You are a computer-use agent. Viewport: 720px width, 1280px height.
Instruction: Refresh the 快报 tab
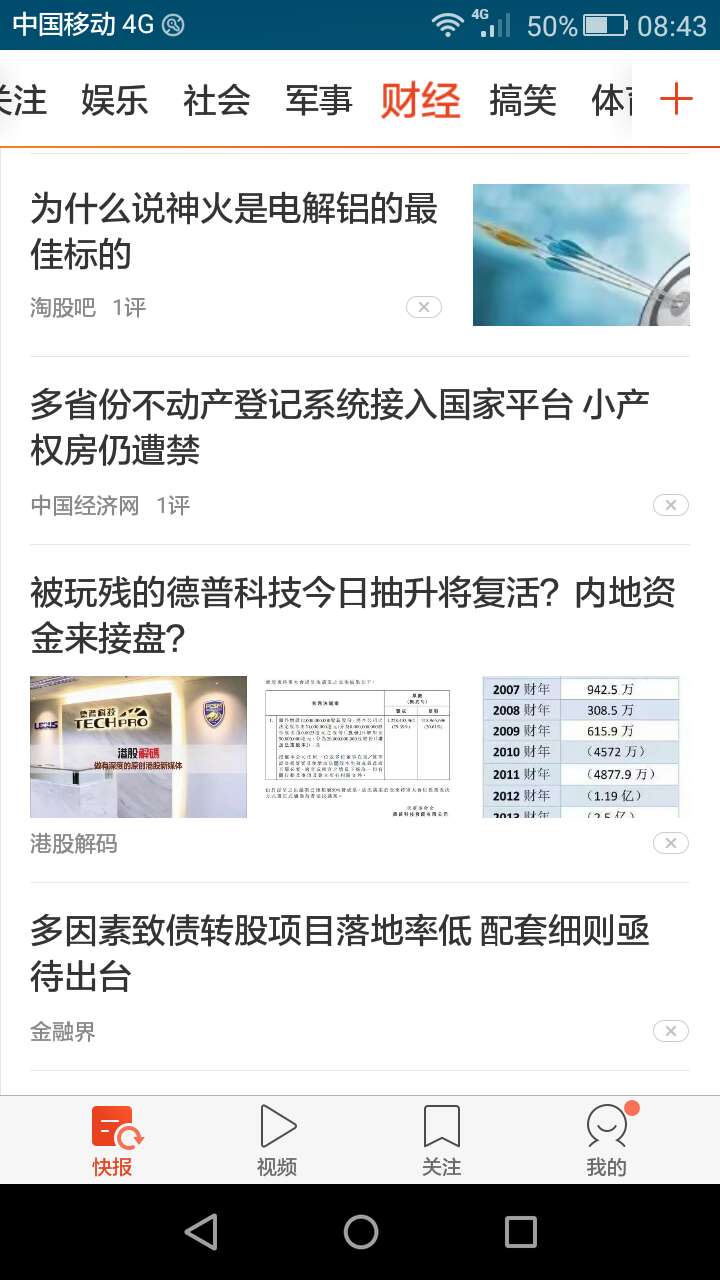113,1140
